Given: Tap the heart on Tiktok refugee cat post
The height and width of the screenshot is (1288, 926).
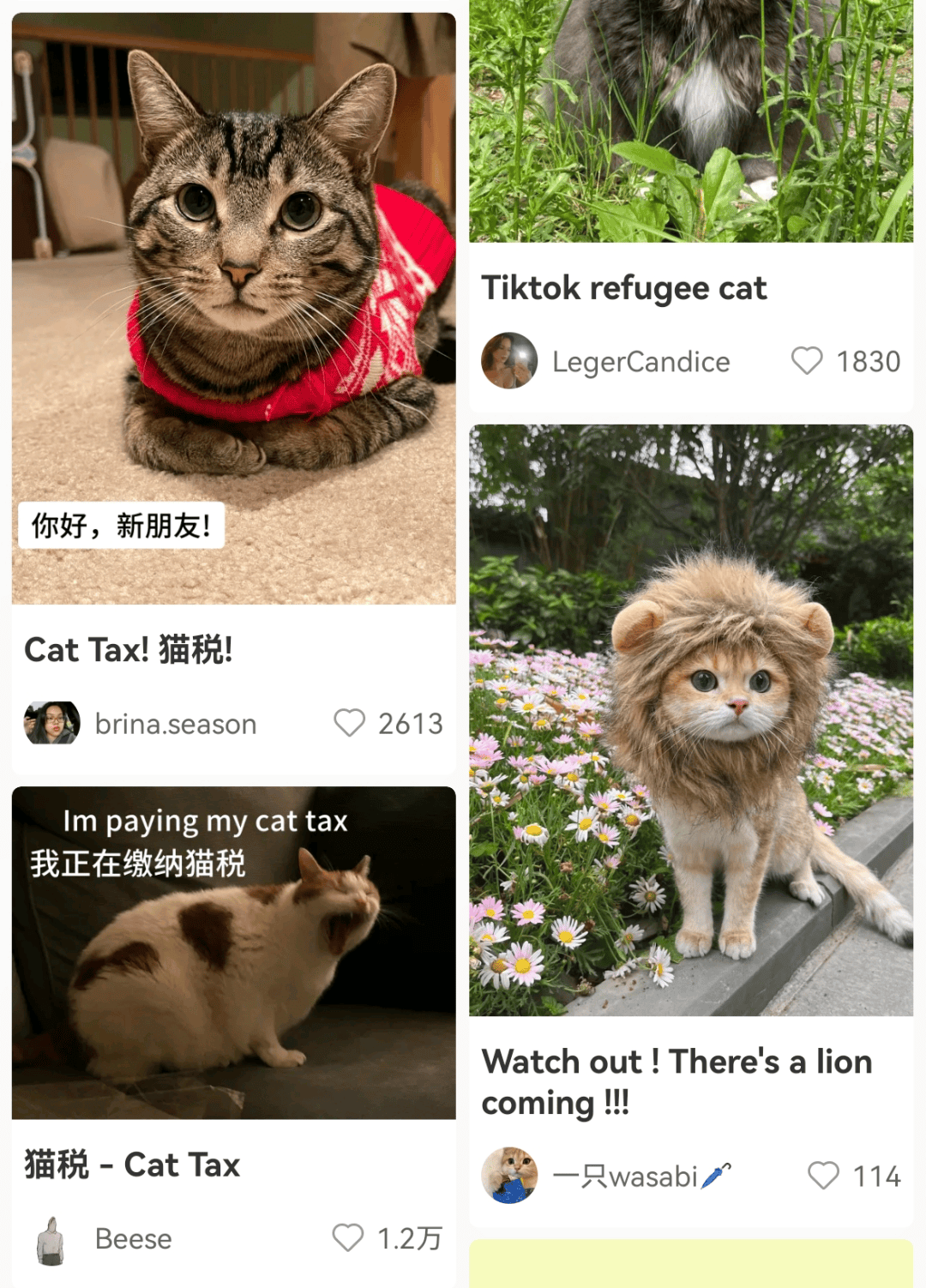Looking at the screenshot, I should [807, 361].
